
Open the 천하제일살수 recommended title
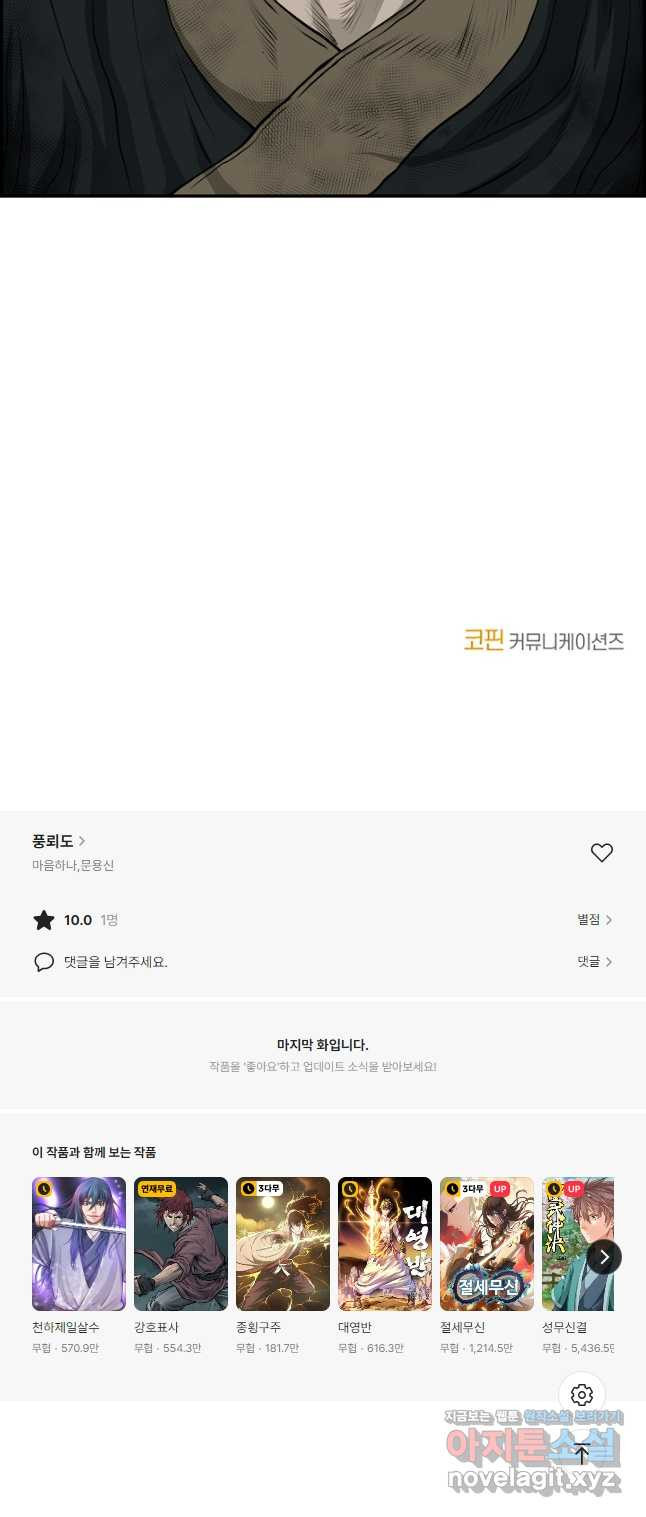[x=79, y=1244]
